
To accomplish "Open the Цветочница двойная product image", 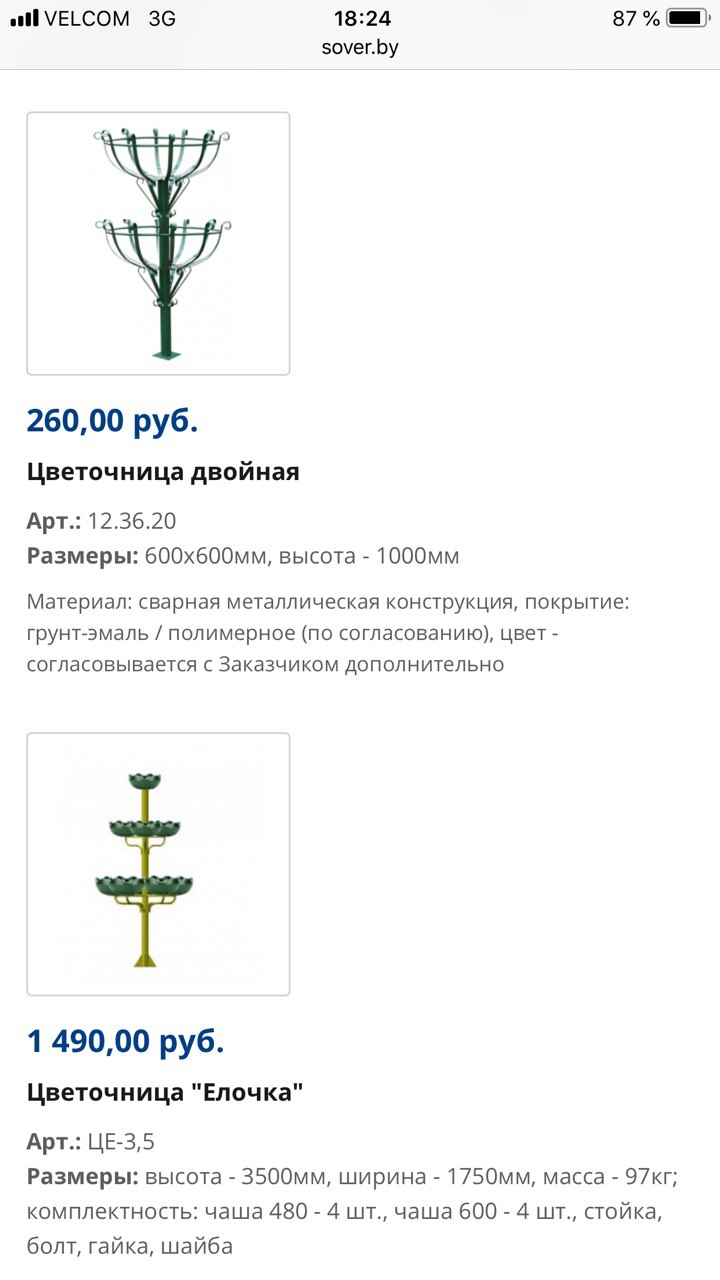I will (x=158, y=243).
